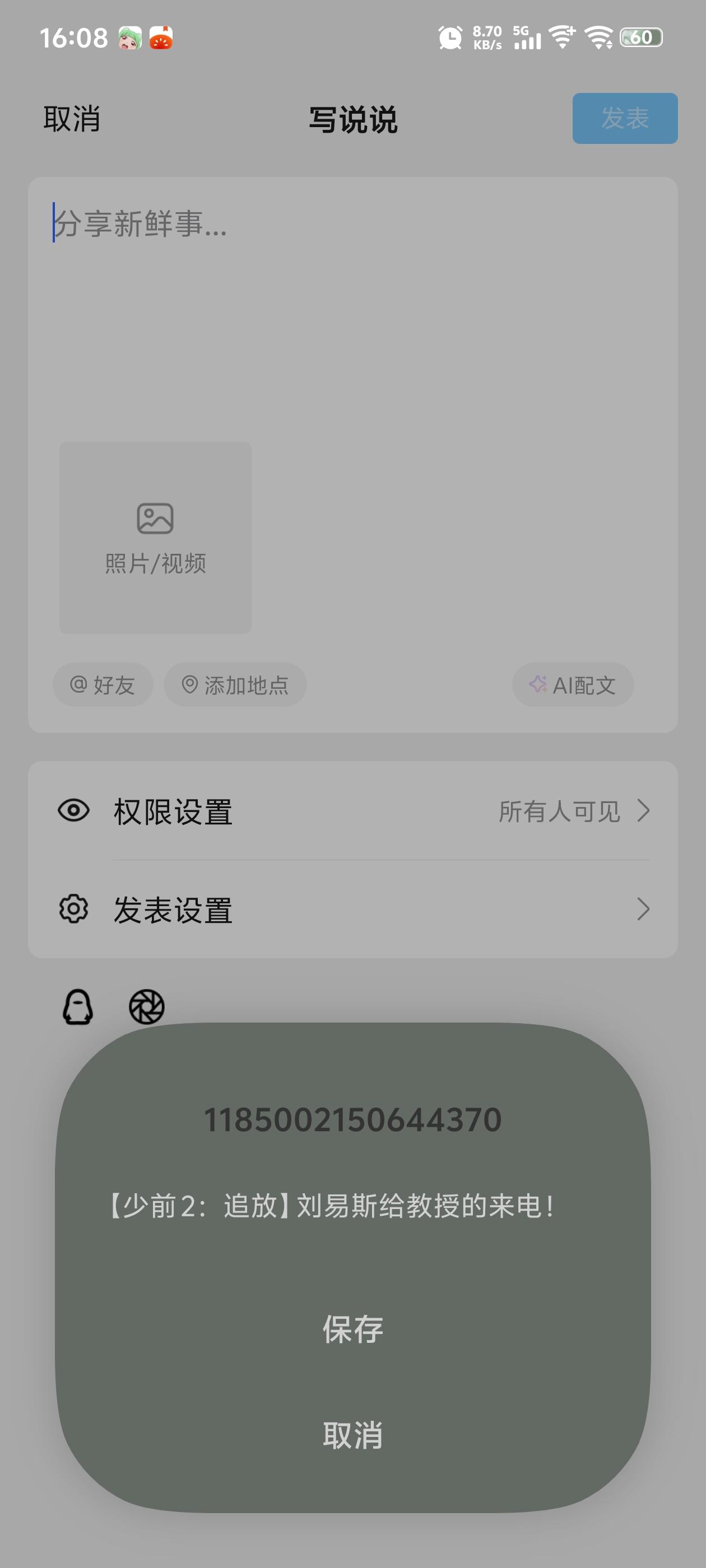Open the 照片/视频 photo picker
Image resolution: width=706 pixels, height=1568 pixels.
(154, 538)
